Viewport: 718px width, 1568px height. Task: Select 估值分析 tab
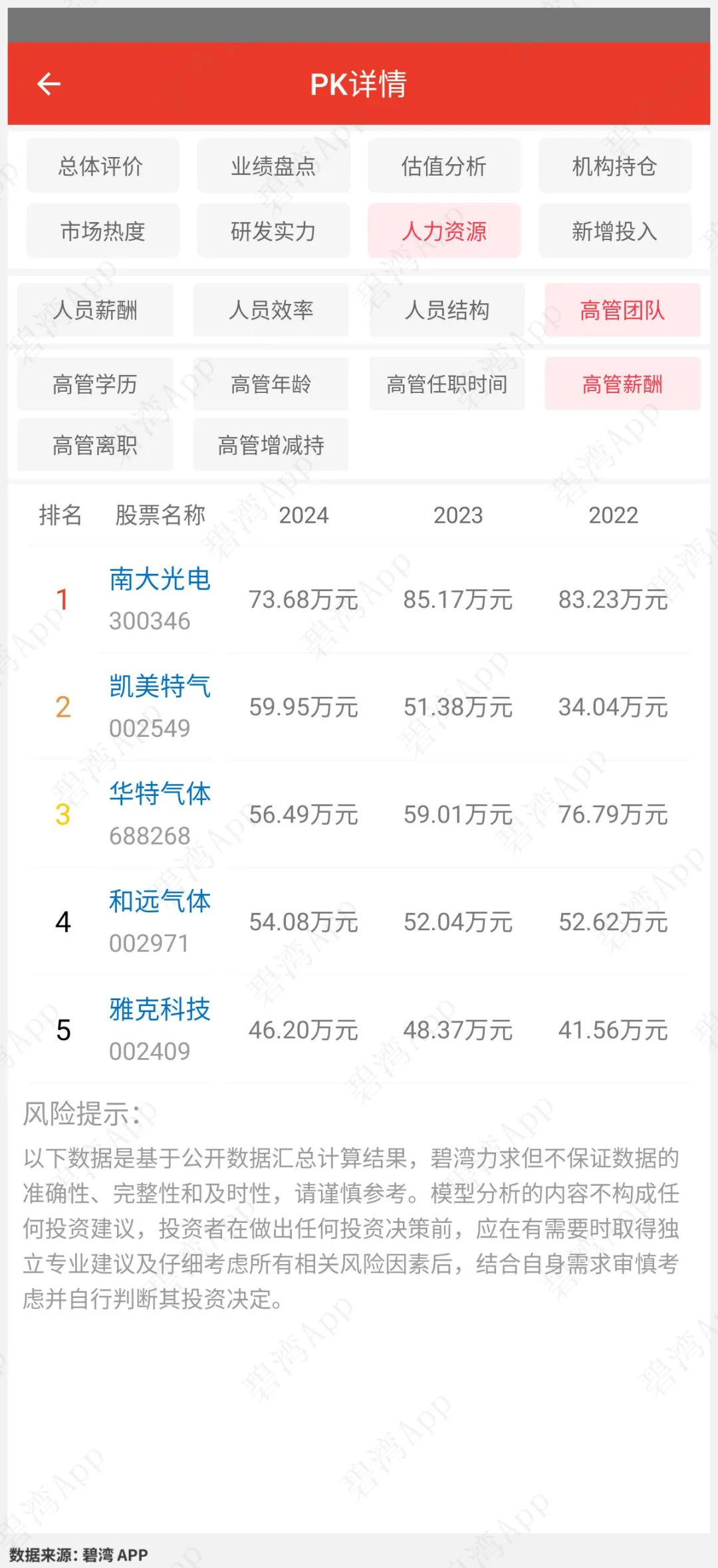coord(444,166)
